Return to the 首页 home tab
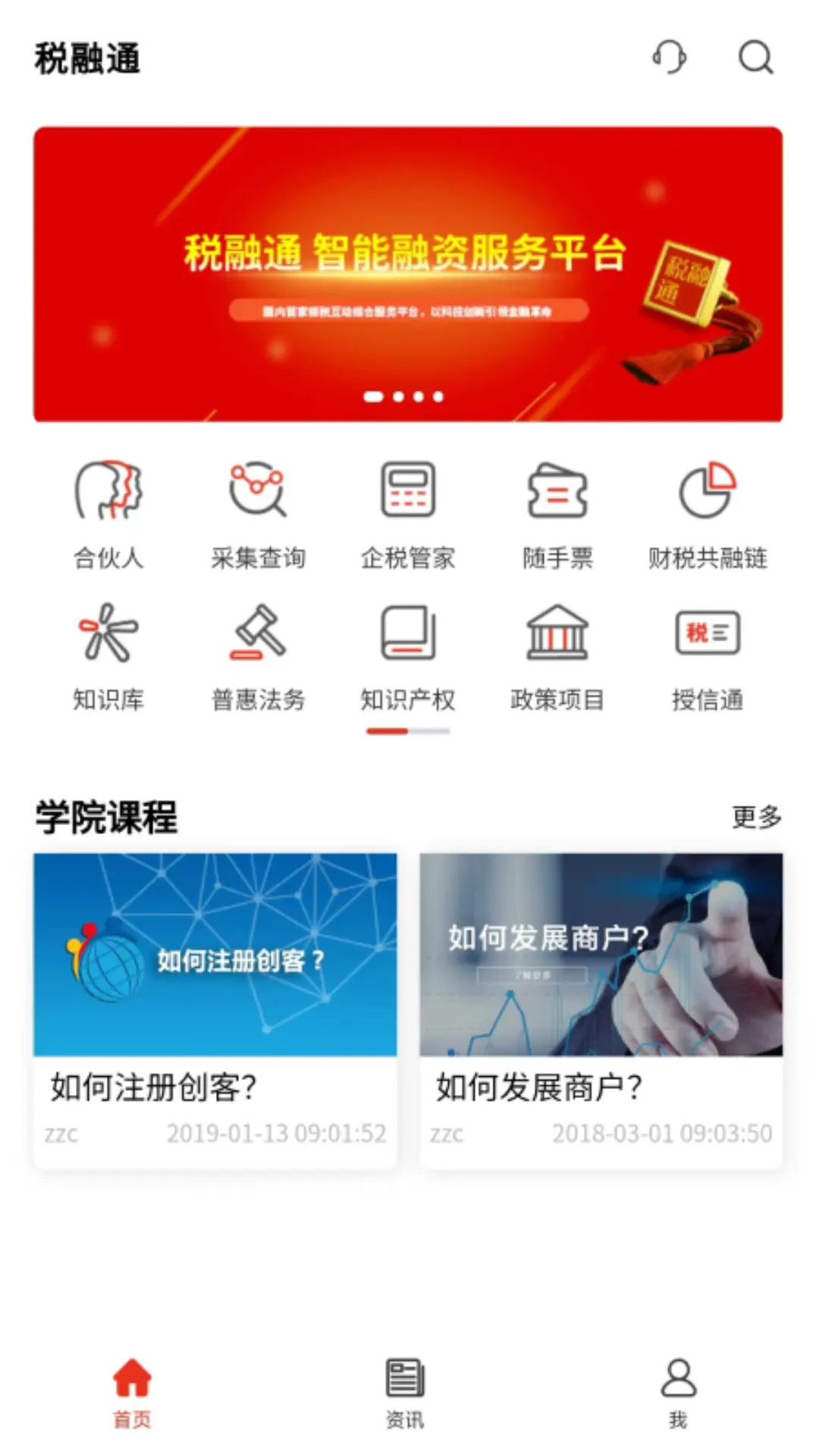819x1456 pixels. (133, 1395)
